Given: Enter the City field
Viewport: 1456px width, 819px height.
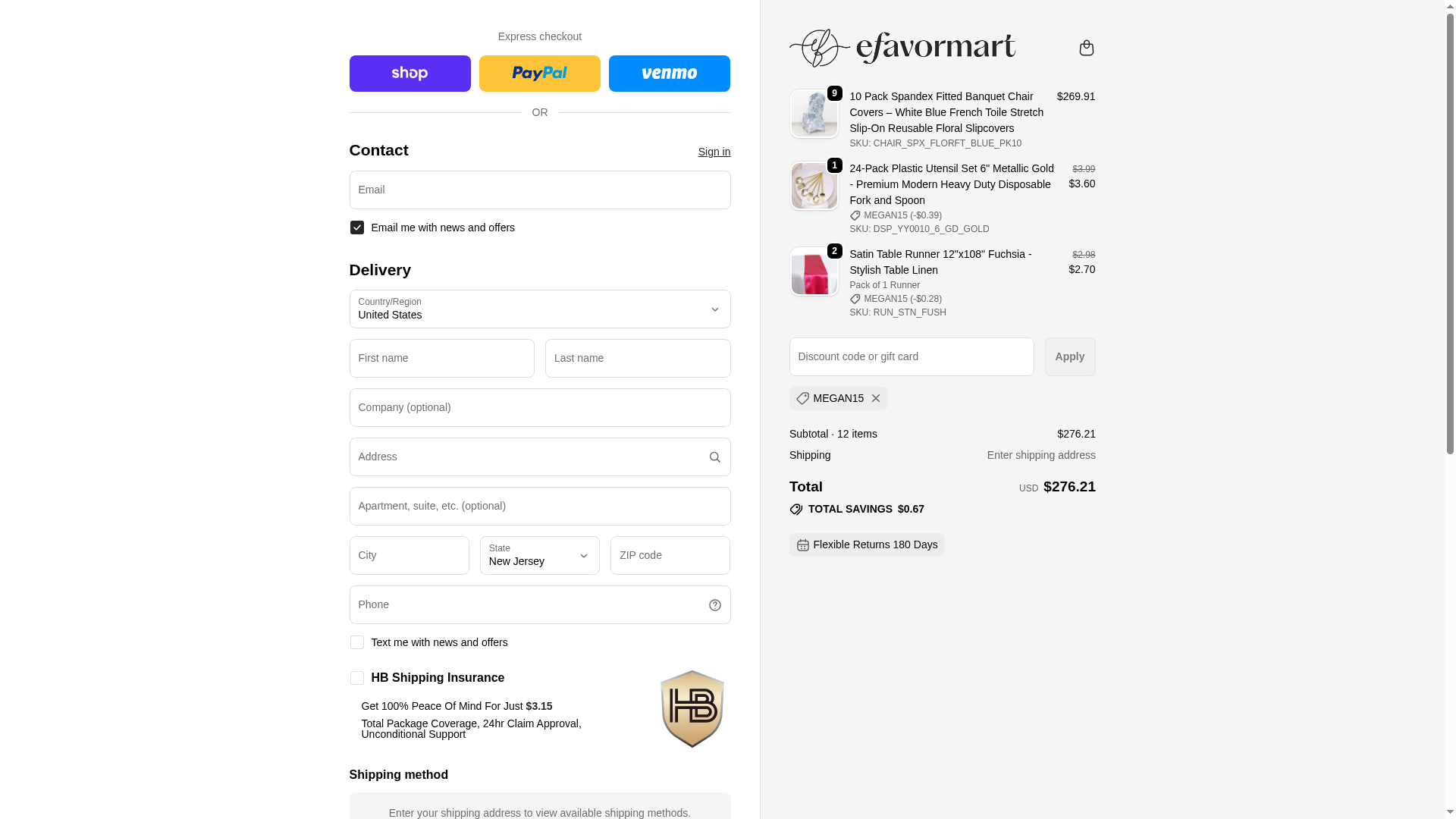Looking at the screenshot, I should click(x=409, y=555).
